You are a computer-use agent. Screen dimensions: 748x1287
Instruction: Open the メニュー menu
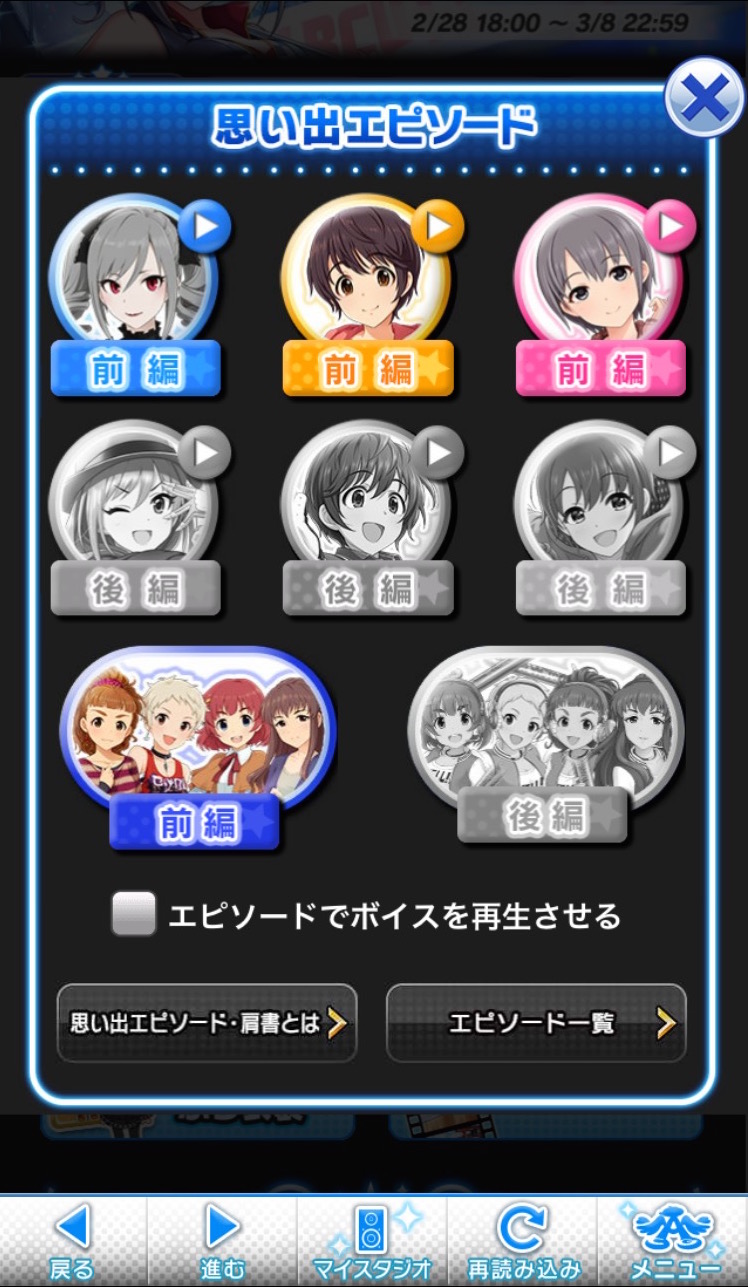pyautogui.click(x=672, y=1242)
